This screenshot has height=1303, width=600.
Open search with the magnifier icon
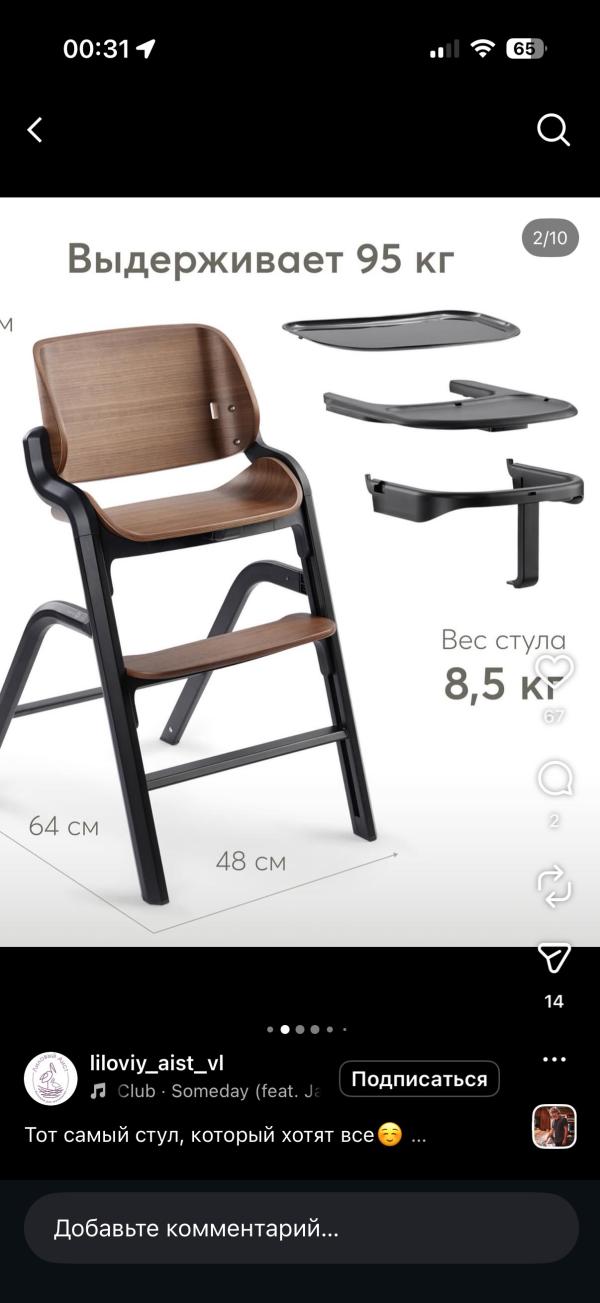(x=553, y=130)
